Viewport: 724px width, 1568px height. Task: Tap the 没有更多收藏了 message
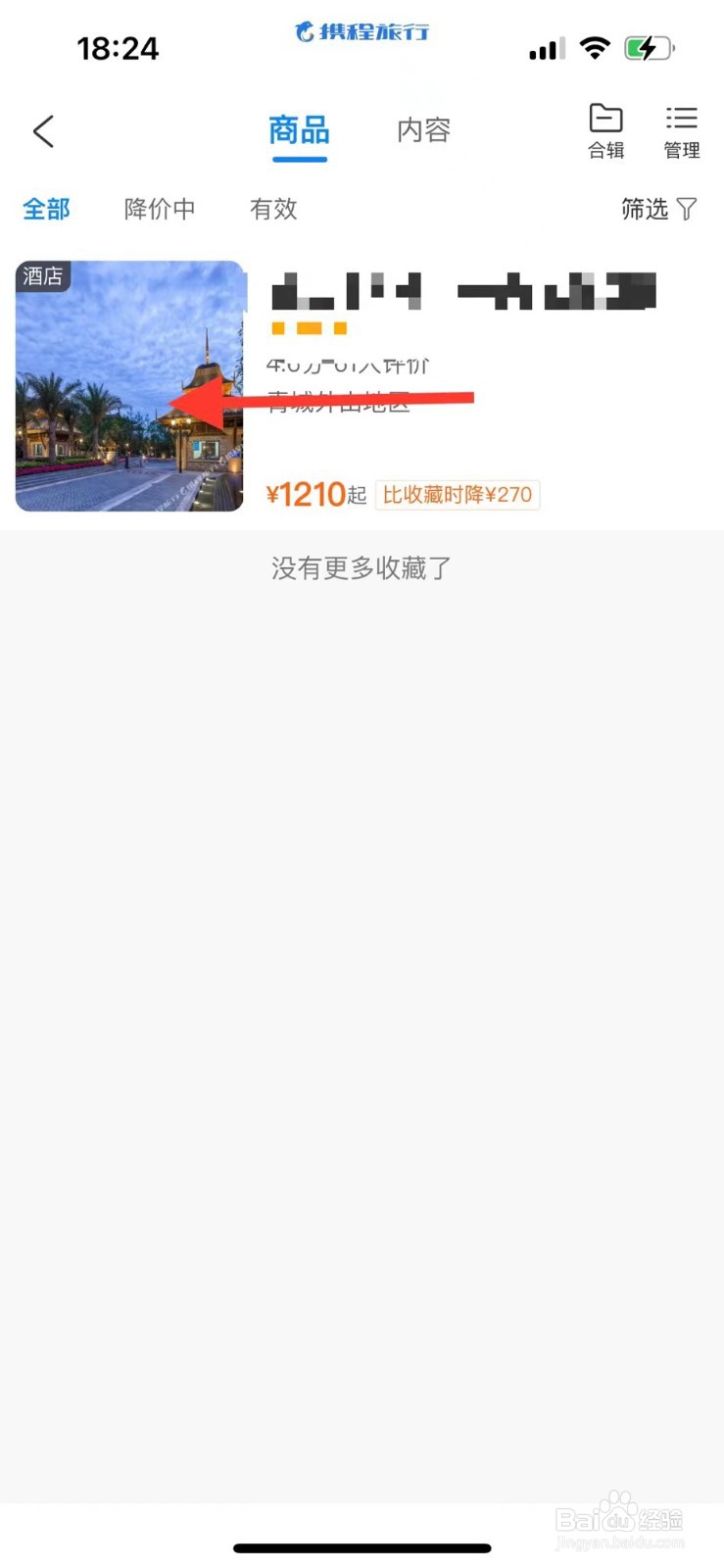(361, 567)
